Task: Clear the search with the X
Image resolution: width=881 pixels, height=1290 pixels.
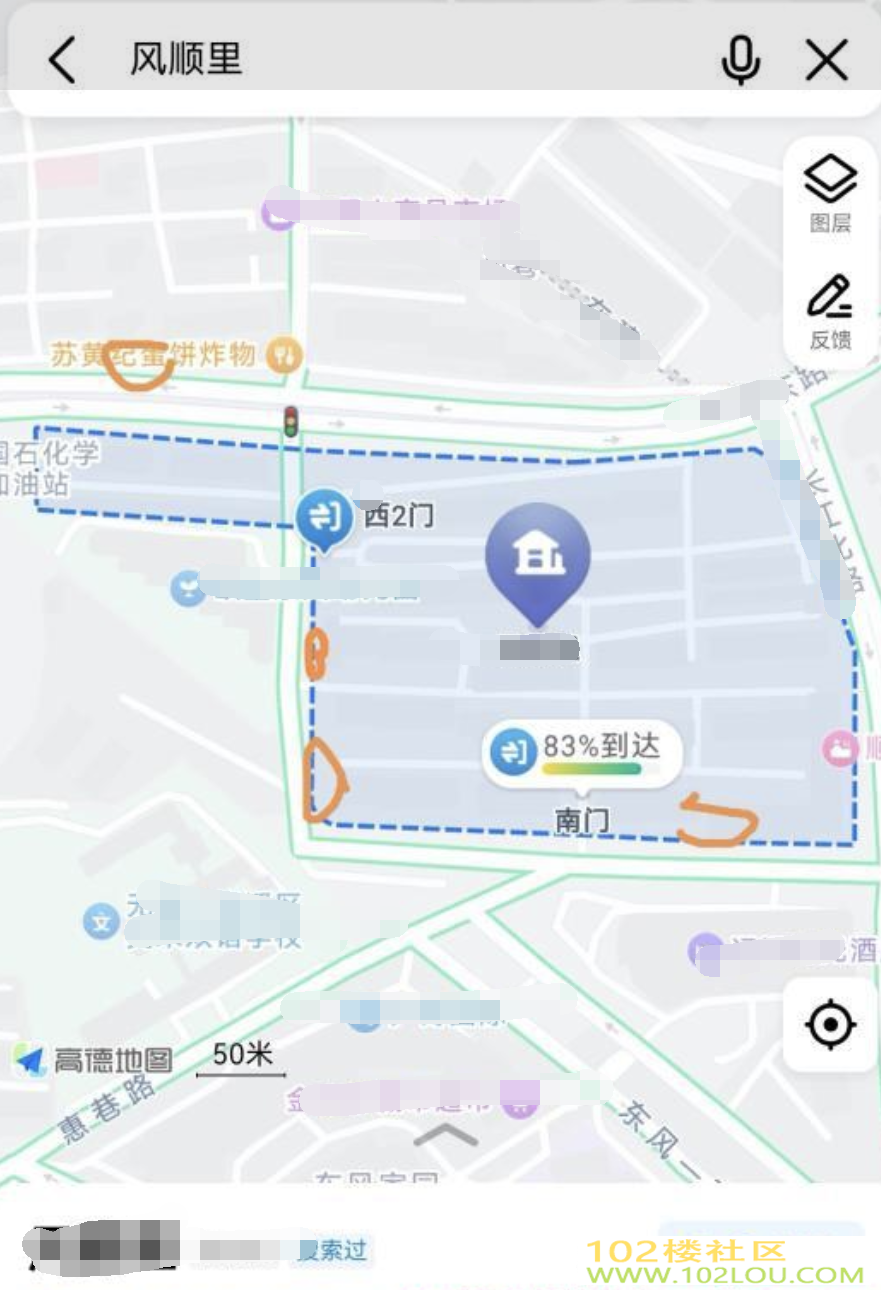Action: tap(827, 60)
